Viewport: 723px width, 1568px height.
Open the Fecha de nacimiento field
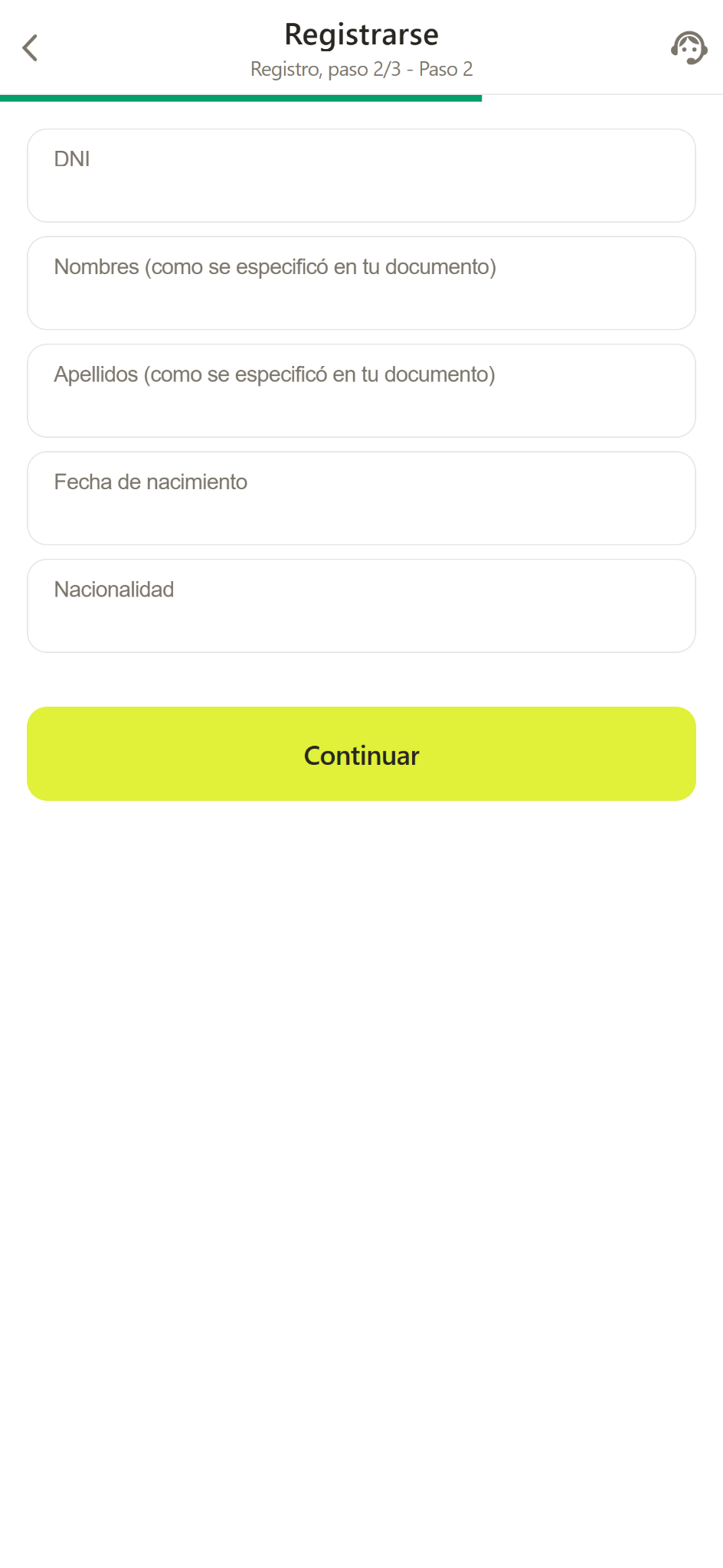click(361, 498)
